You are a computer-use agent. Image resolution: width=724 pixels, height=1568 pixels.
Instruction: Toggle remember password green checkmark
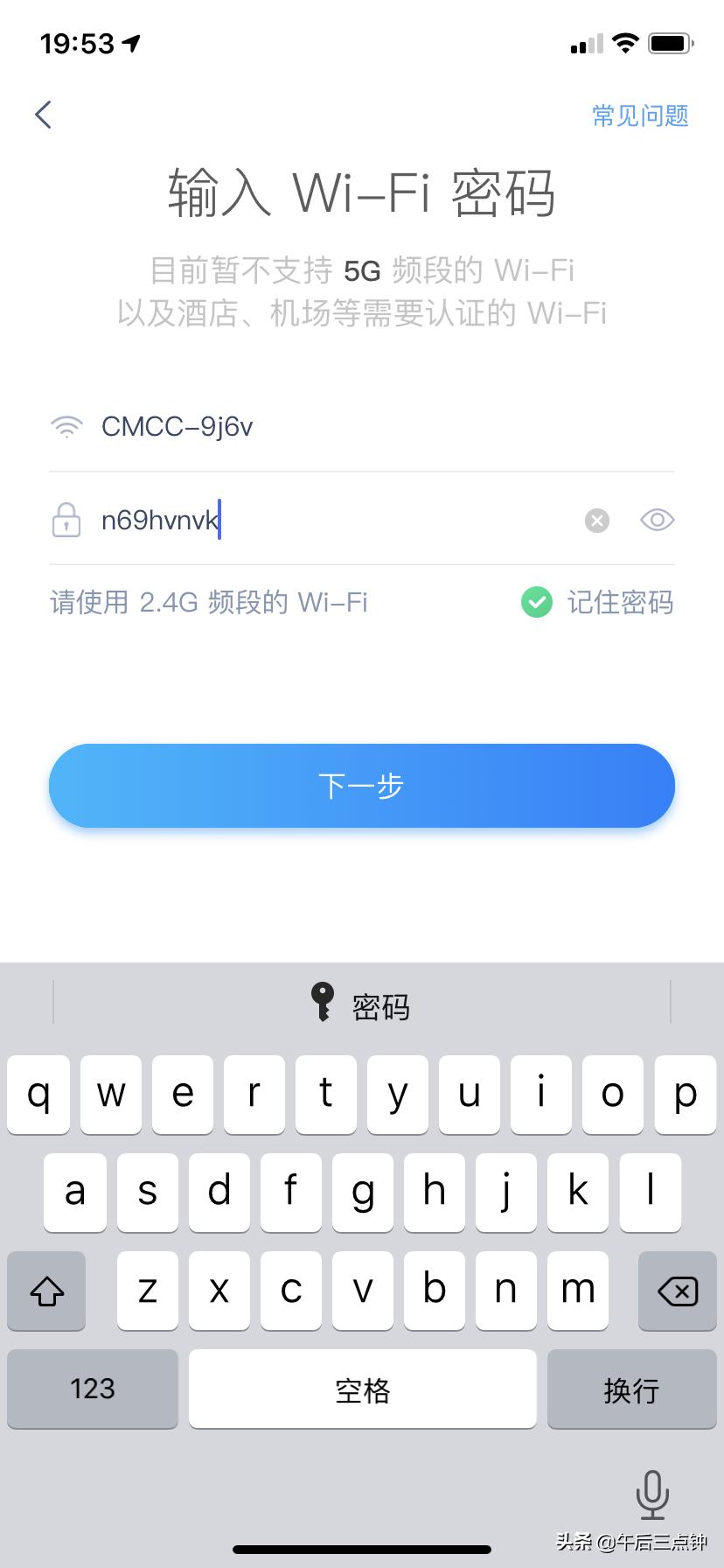point(536,603)
